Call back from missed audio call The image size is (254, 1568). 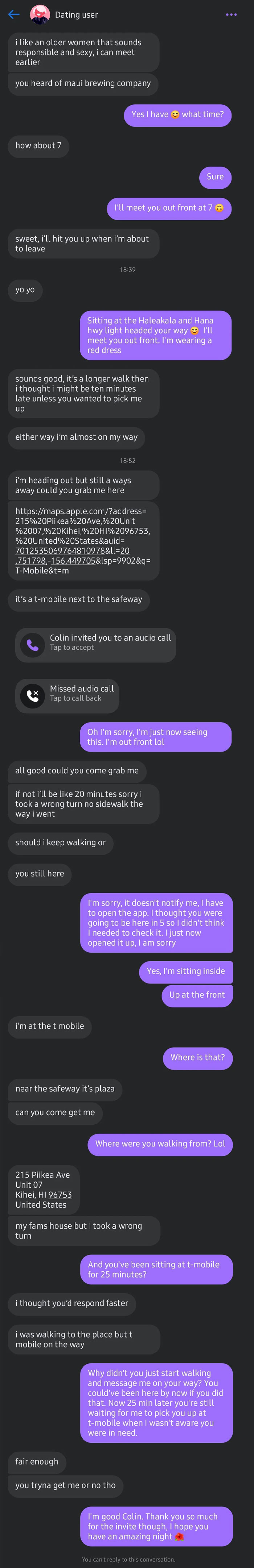click(x=67, y=695)
